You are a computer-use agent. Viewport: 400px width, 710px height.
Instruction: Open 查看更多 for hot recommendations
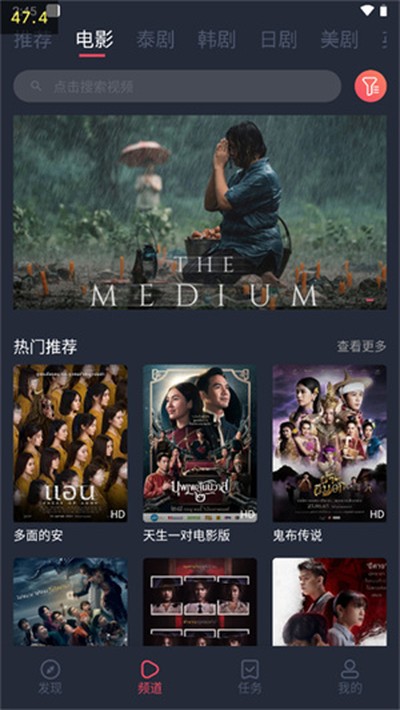pos(361,346)
